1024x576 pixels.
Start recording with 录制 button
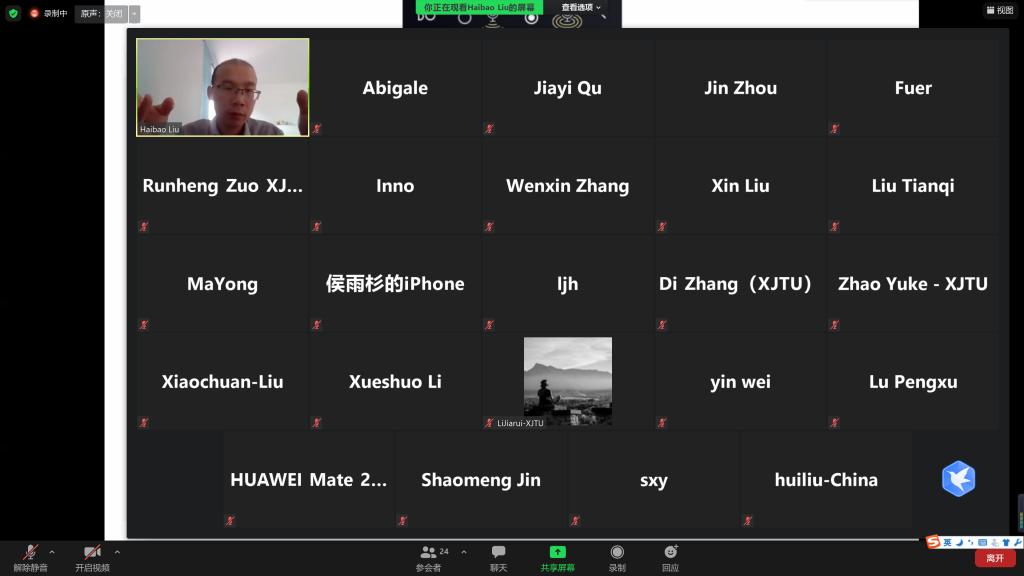click(617, 557)
